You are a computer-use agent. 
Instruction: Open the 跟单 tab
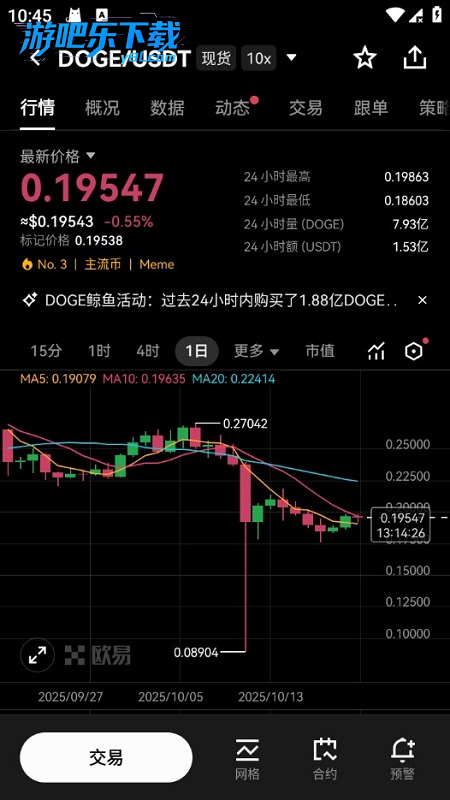click(x=371, y=108)
